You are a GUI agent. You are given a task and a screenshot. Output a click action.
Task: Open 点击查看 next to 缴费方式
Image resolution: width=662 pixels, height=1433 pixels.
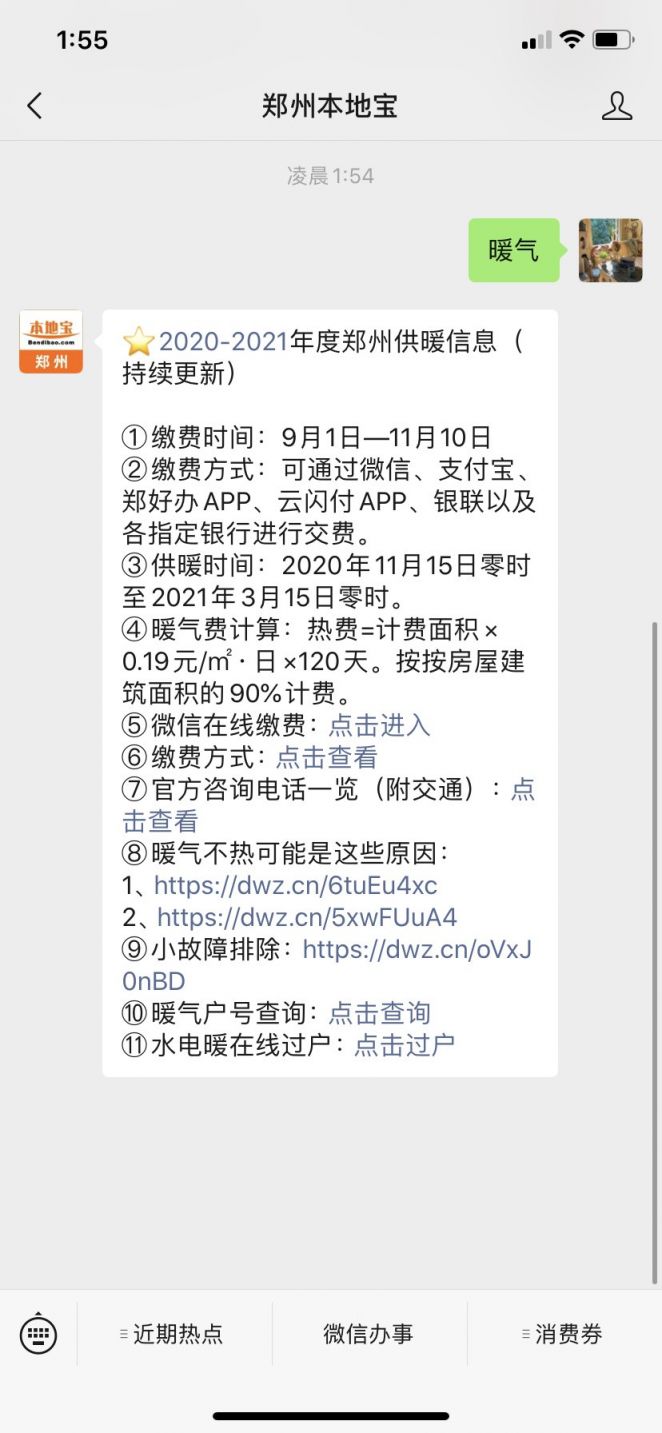(327, 757)
